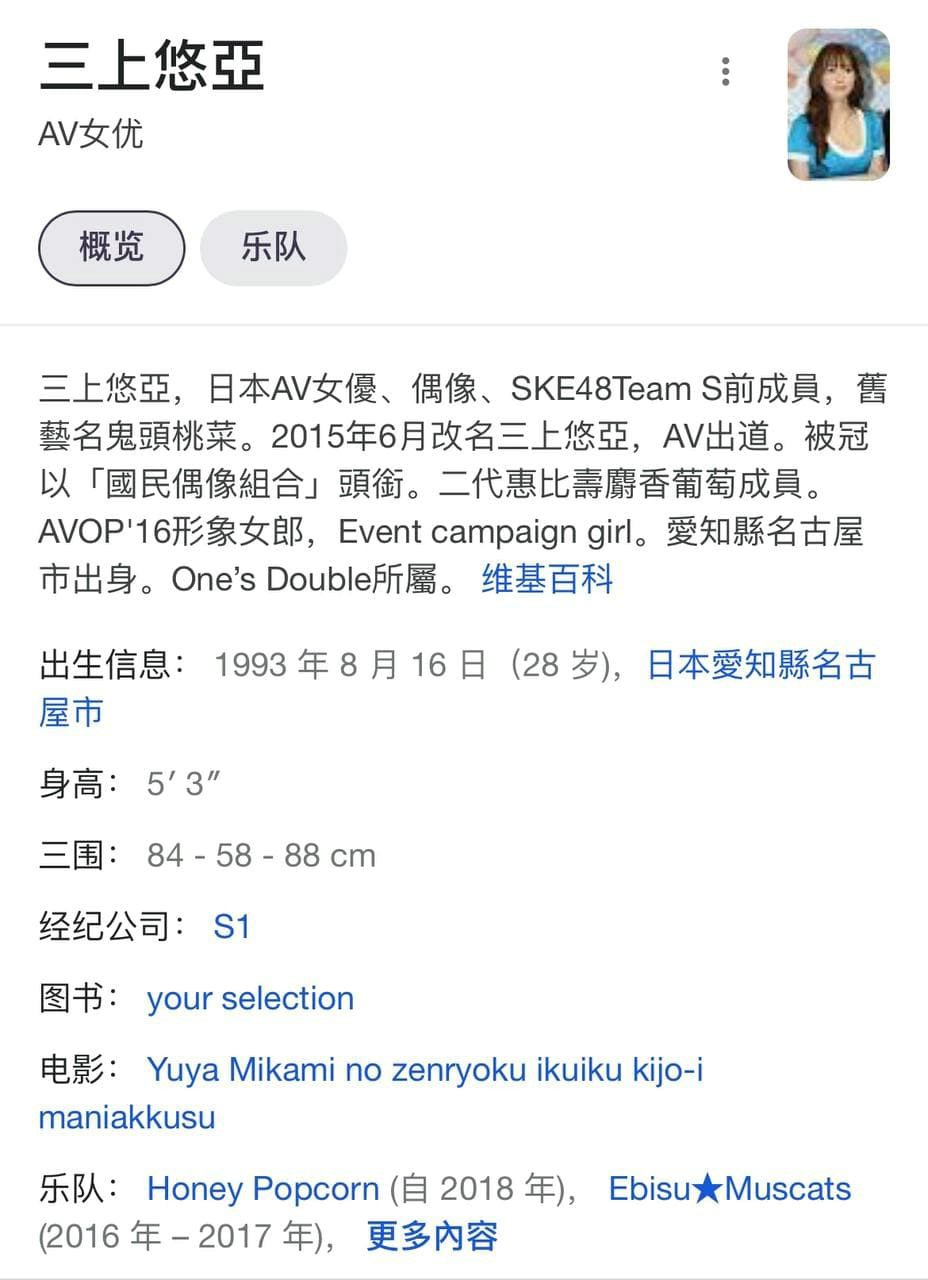Image resolution: width=928 pixels, height=1280 pixels.
Task: Open the 维基百科 source link
Action: (547, 579)
